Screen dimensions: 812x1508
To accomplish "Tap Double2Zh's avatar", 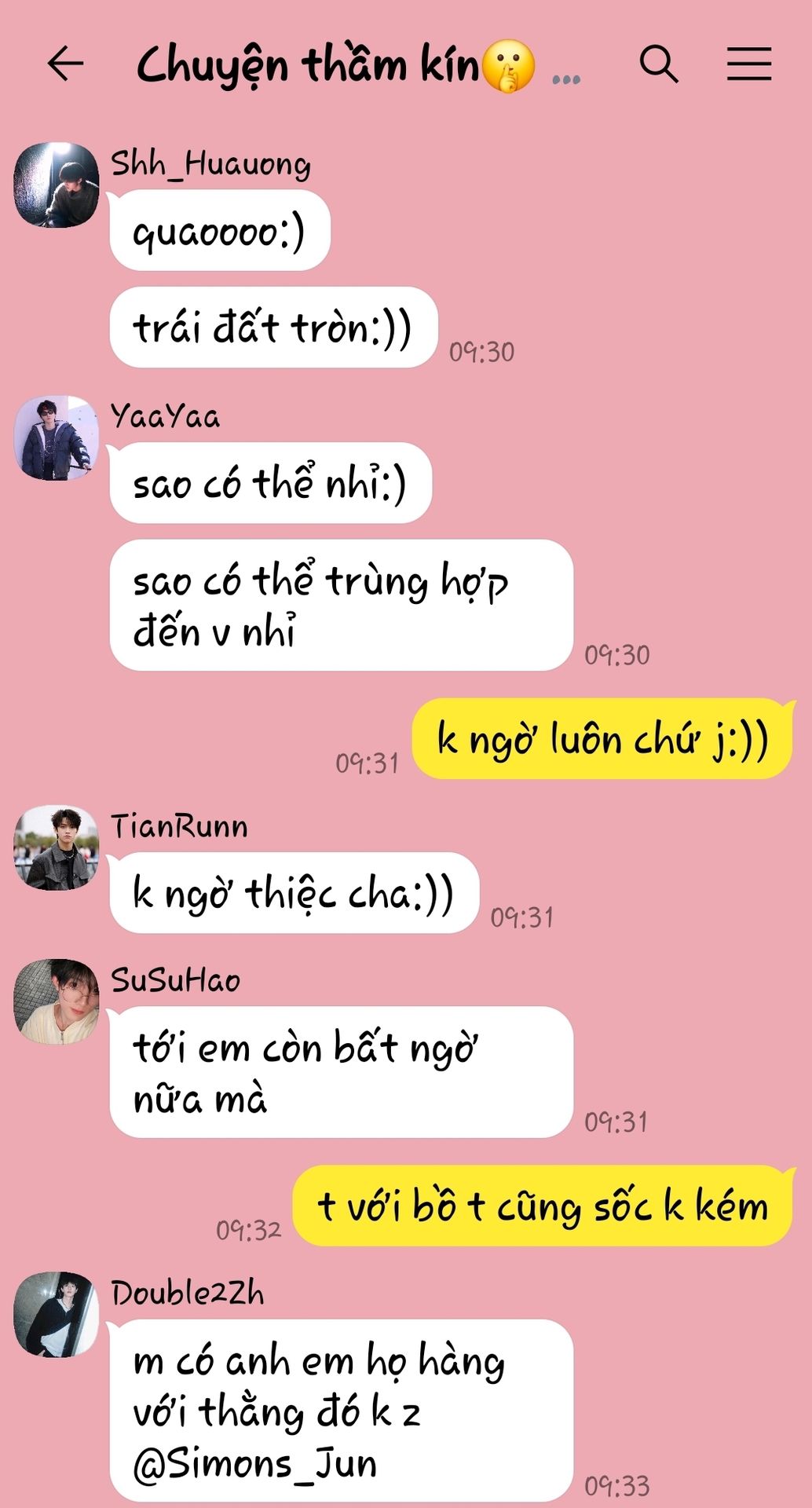I will (x=57, y=1315).
